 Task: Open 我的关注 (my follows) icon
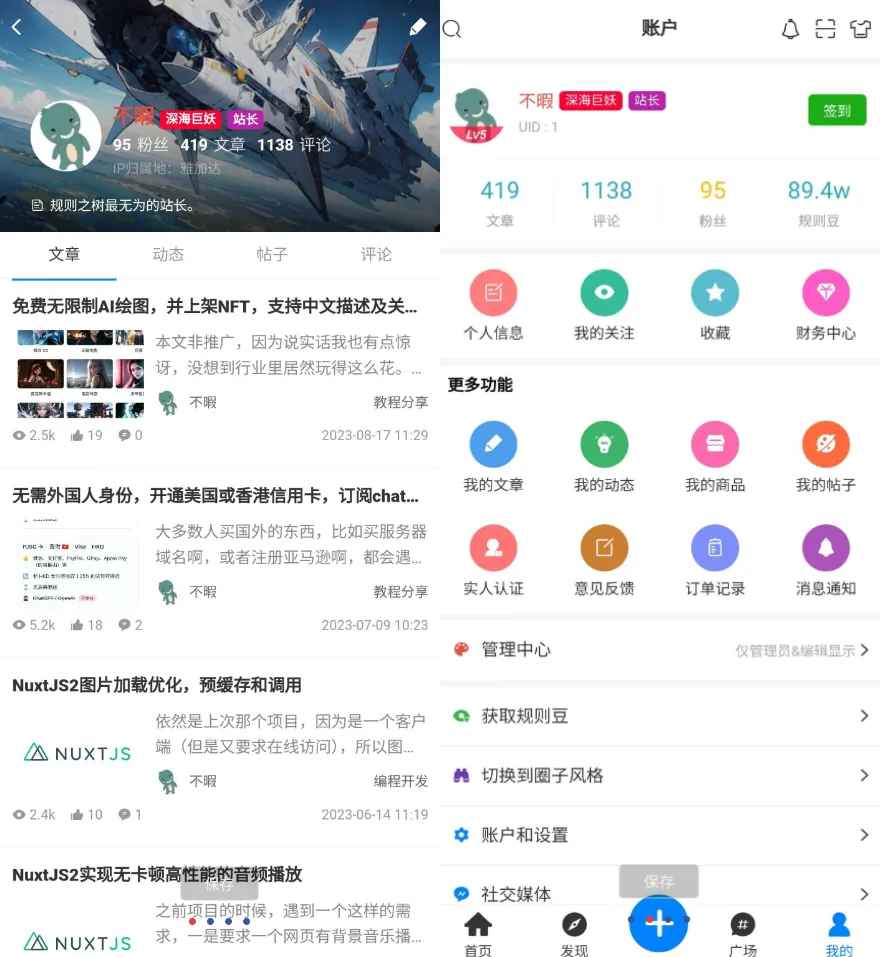603,293
